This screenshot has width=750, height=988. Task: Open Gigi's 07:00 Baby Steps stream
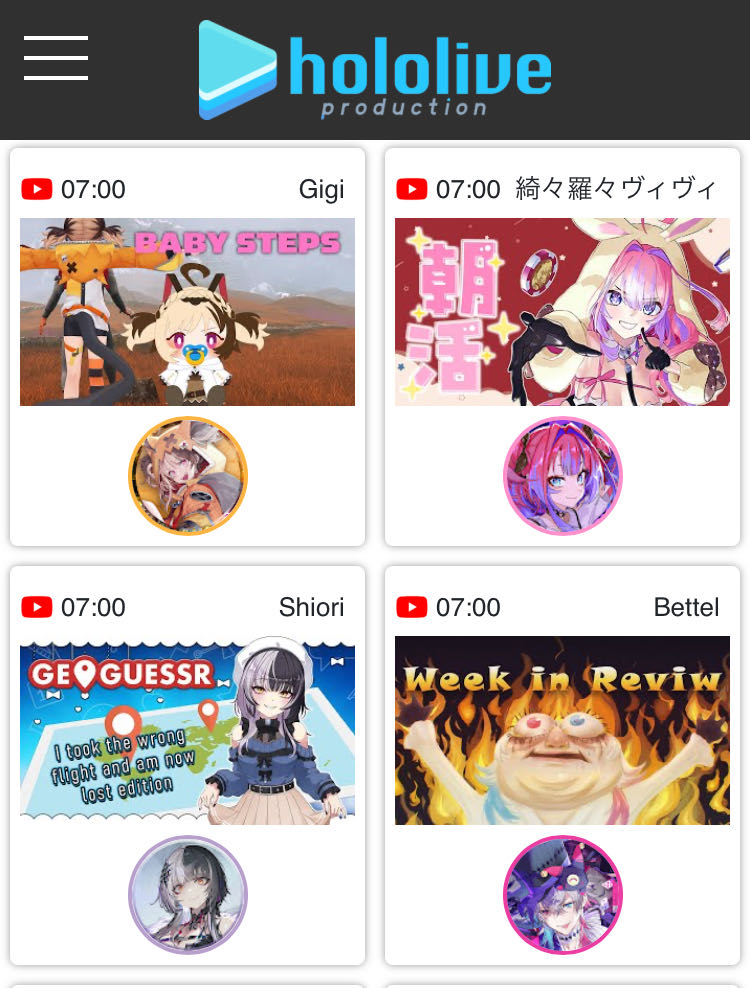tap(187, 312)
